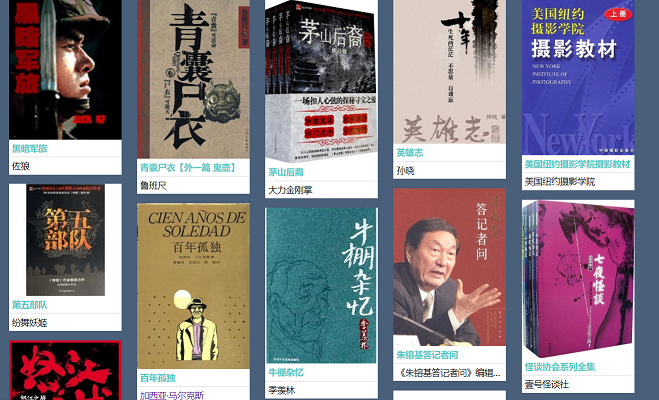The image size is (659, 400).
Task: Open the 茅山后裔 book card
Action: 321,80
